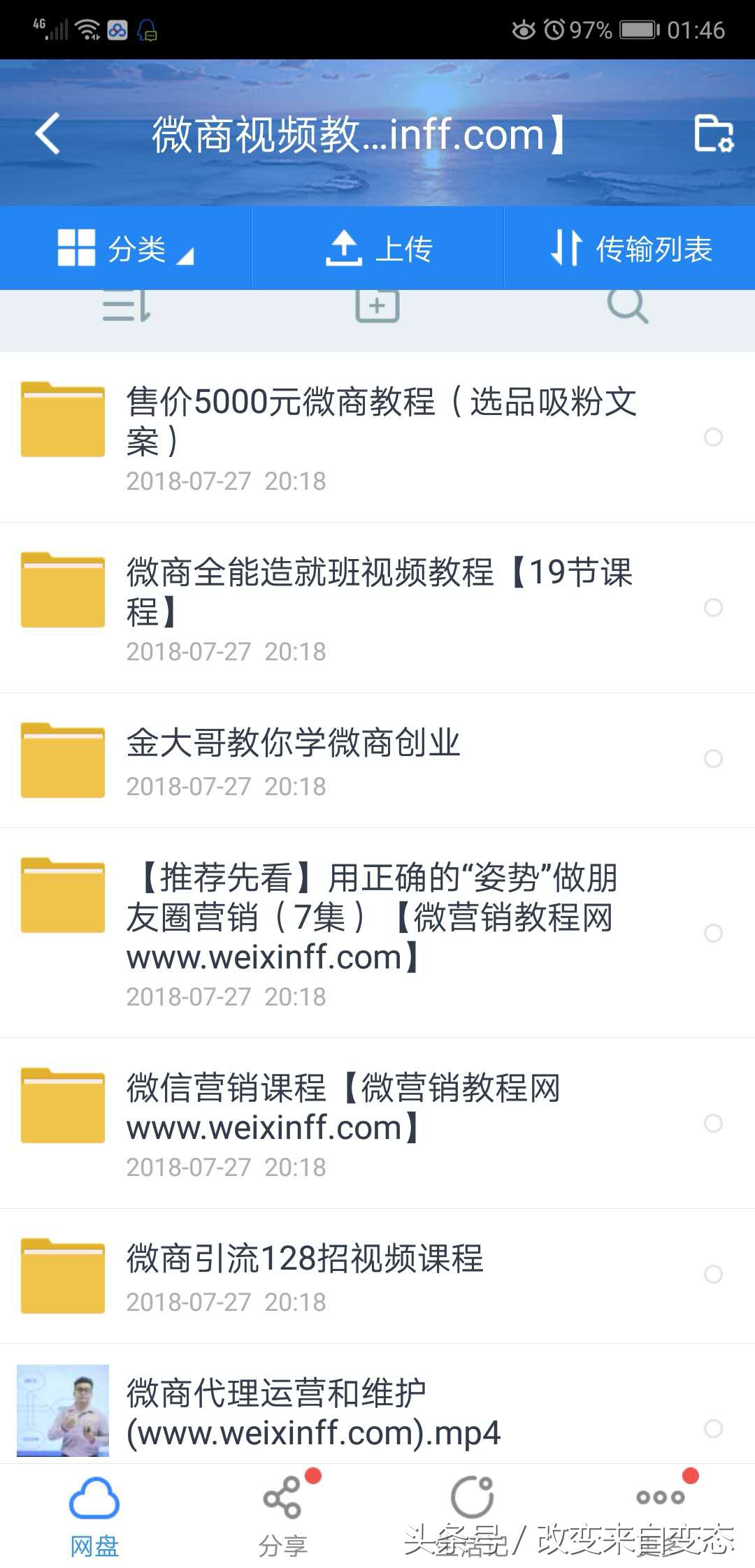Switch to the 分享 tab
The width and height of the screenshot is (755, 1568).
pyautogui.click(x=283, y=1495)
